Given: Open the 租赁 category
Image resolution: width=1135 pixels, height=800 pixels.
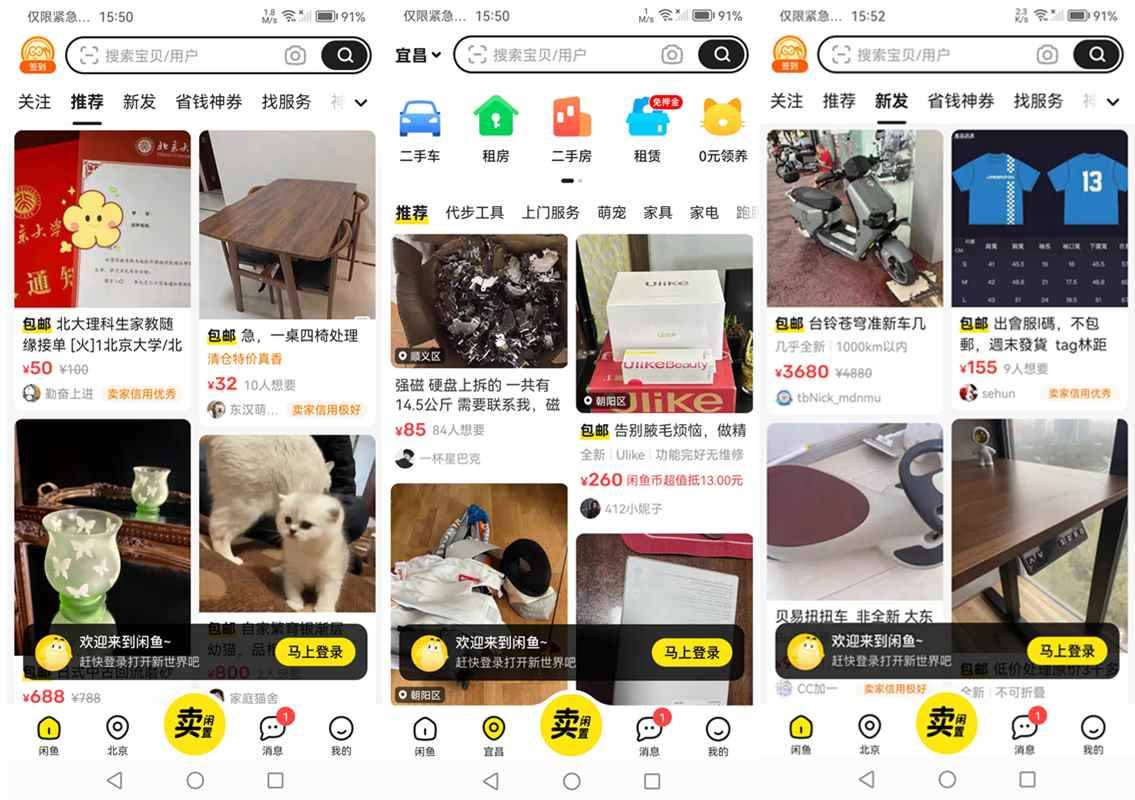Looking at the screenshot, I should 647,129.
